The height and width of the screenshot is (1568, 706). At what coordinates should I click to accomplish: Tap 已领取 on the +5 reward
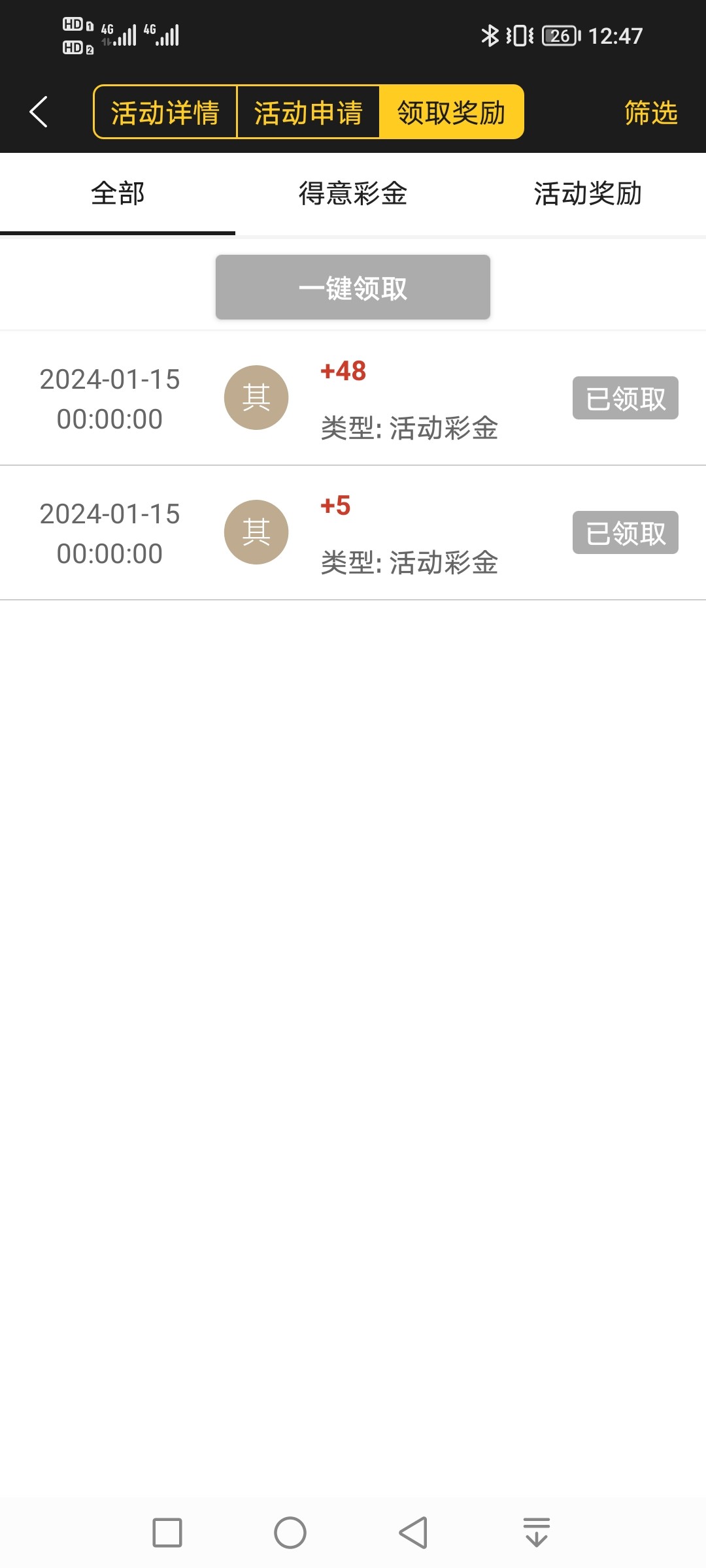click(625, 532)
